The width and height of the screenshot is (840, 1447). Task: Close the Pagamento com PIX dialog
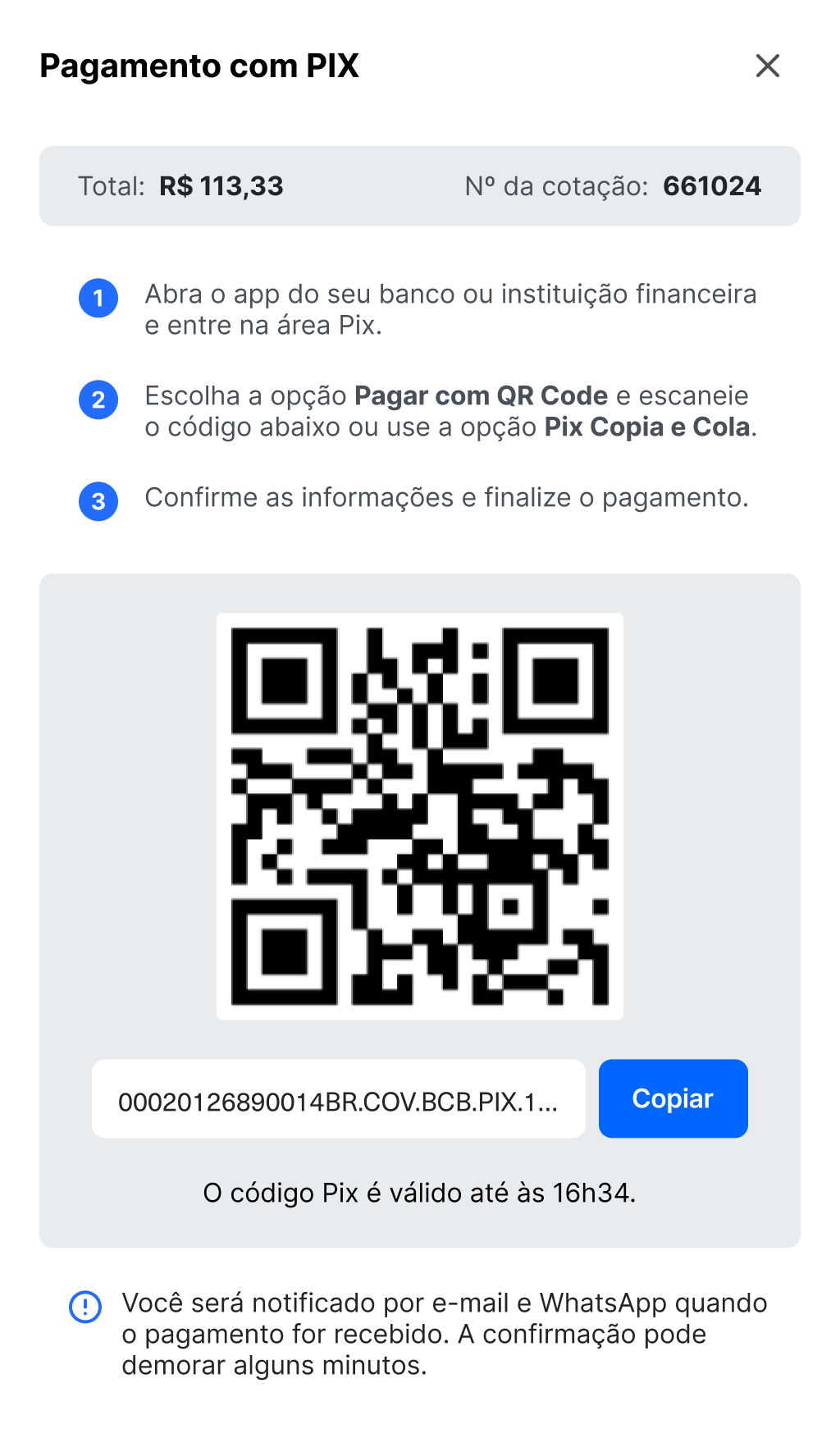(x=767, y=66)
